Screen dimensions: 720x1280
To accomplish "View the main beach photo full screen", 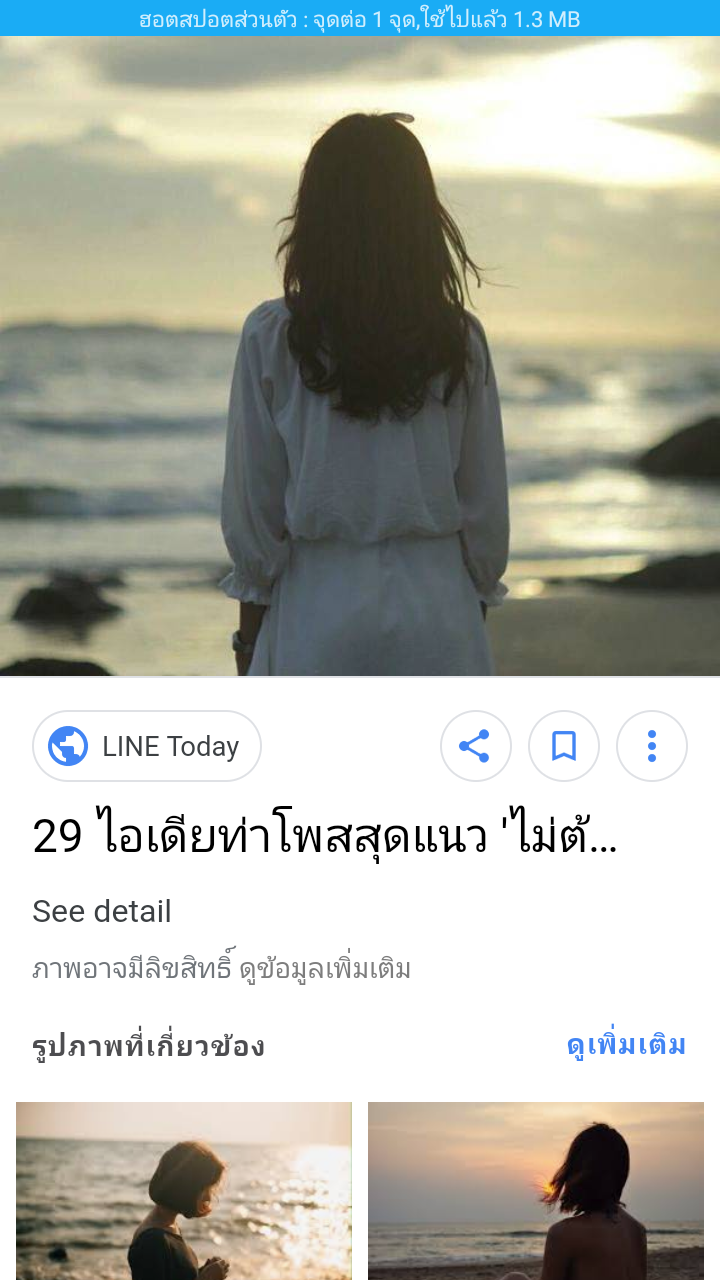I will click(x=360, y=356).
